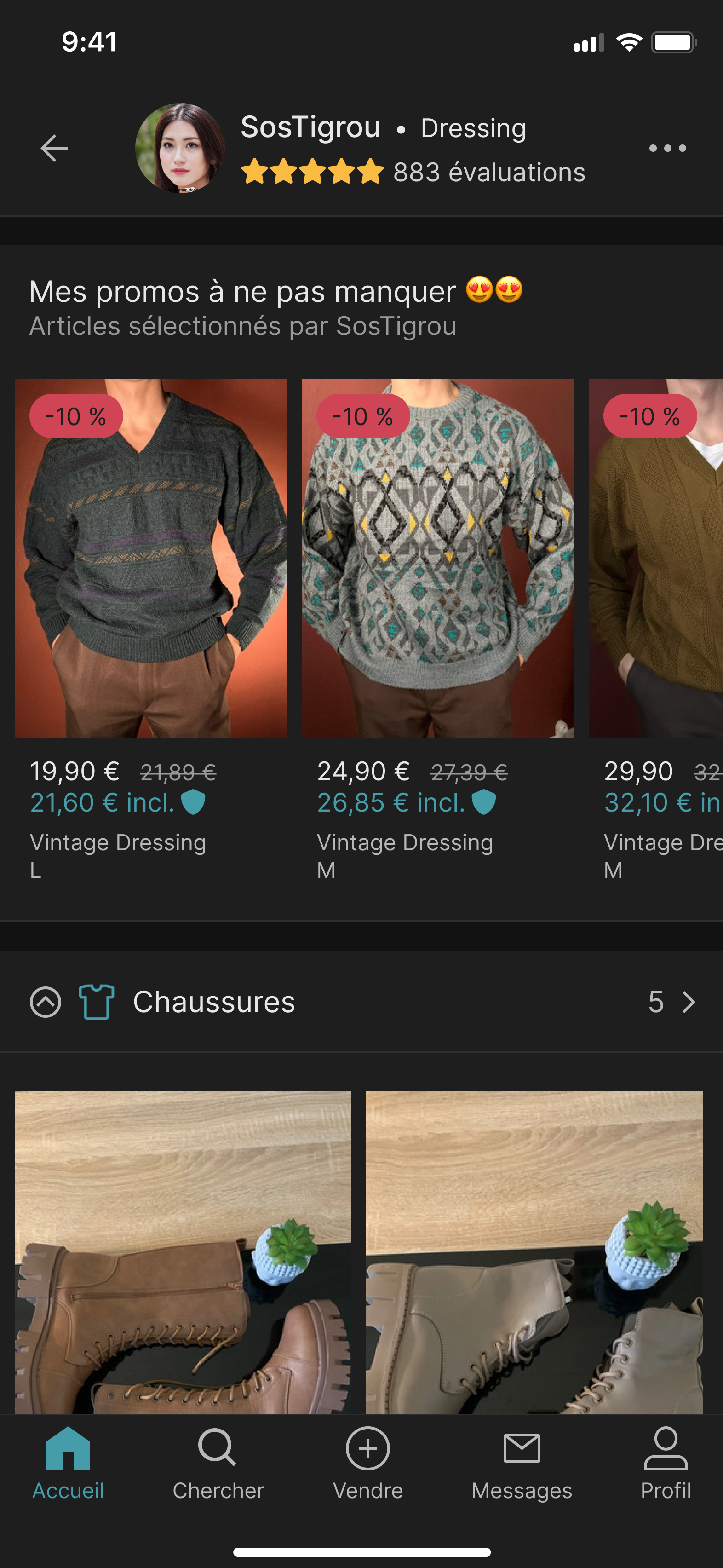
Task: Open SosTigrou's profile picture
Action: coord(180,148)
